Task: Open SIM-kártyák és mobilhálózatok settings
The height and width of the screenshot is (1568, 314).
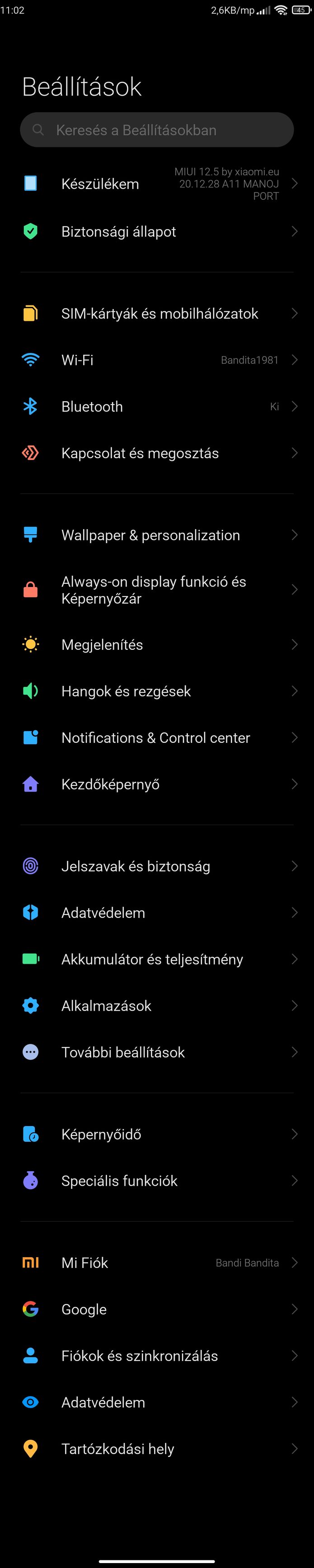Action: point(156,314)
